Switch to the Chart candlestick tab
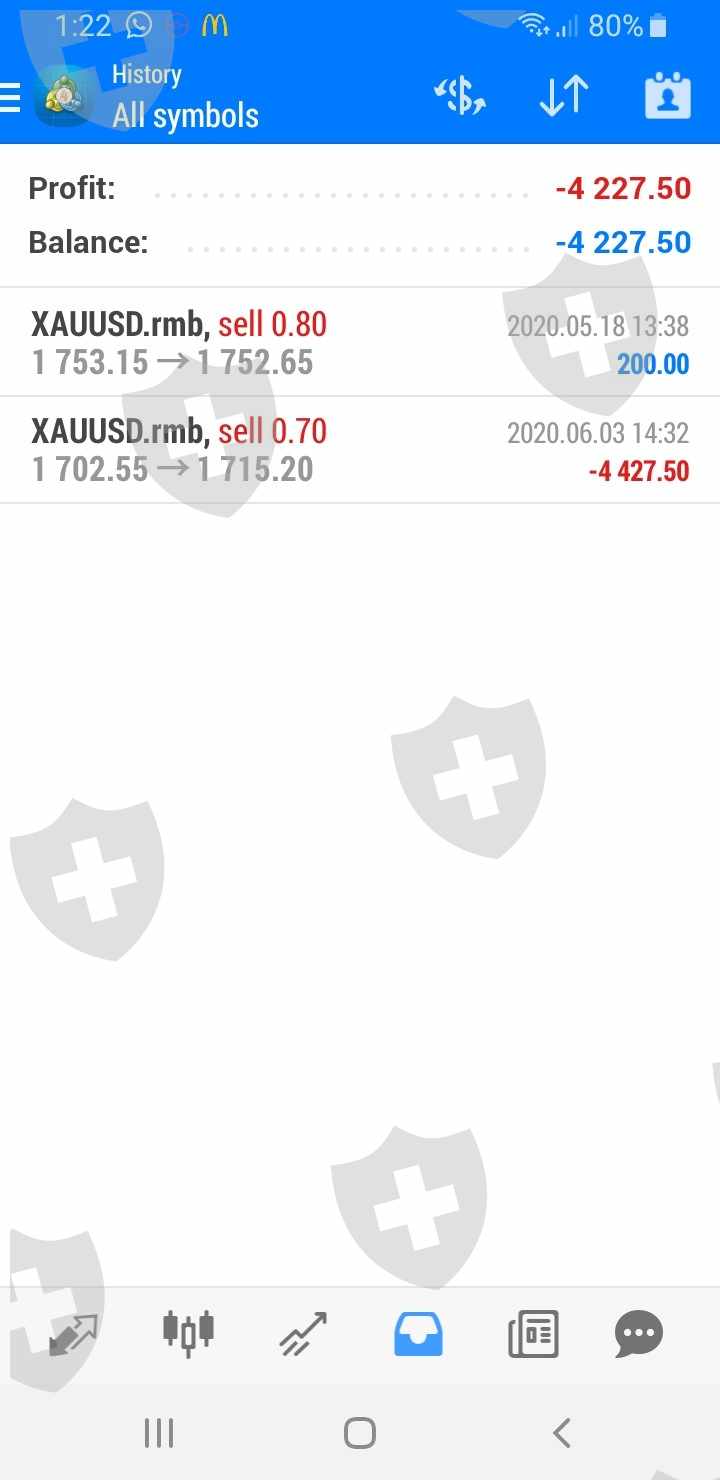 188,1331
